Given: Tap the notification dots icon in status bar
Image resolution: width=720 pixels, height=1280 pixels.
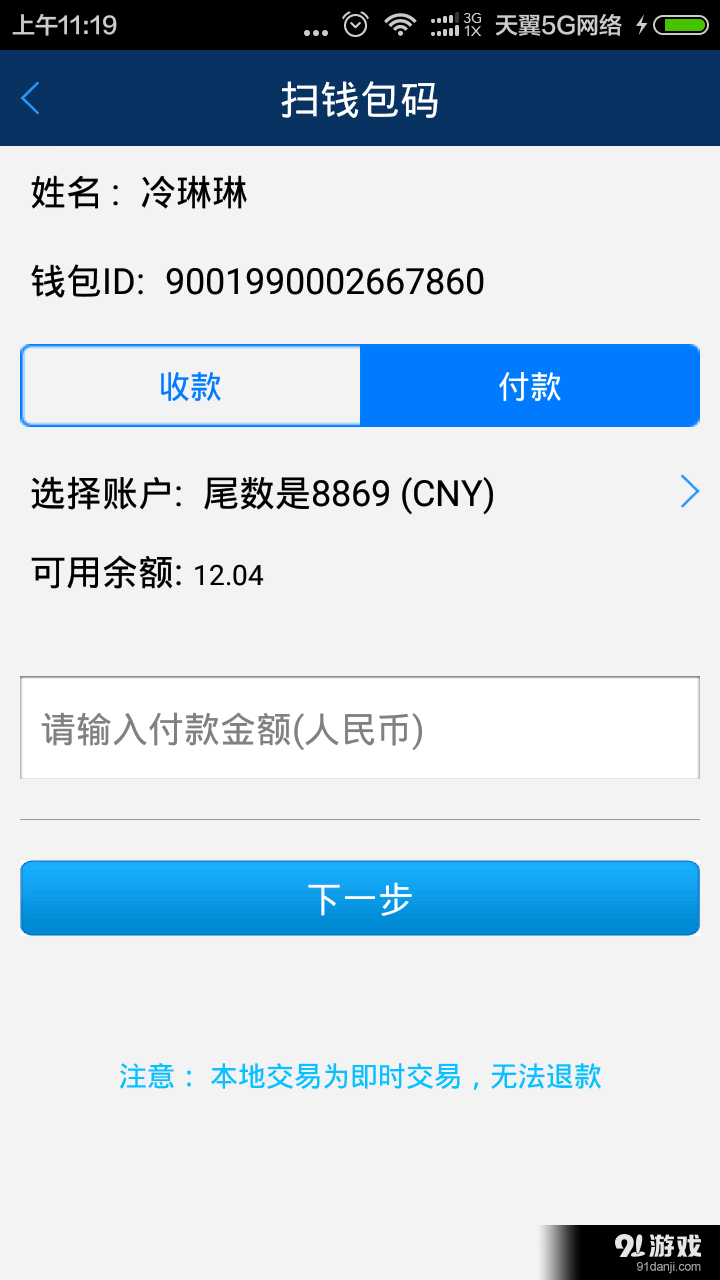Looking at the screenshot, I should tap(314, 30).
